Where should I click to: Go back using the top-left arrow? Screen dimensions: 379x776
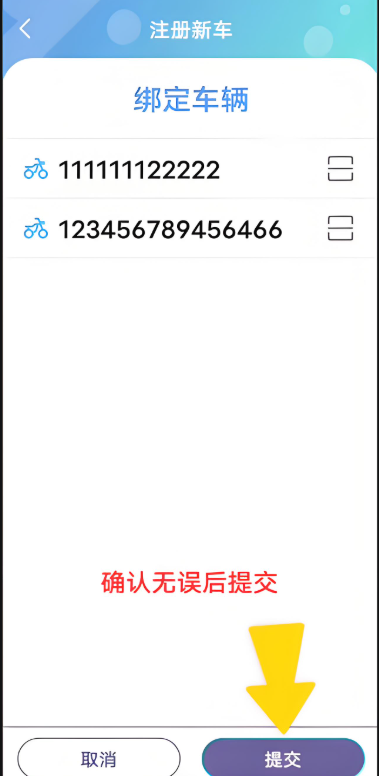(25, 29)
